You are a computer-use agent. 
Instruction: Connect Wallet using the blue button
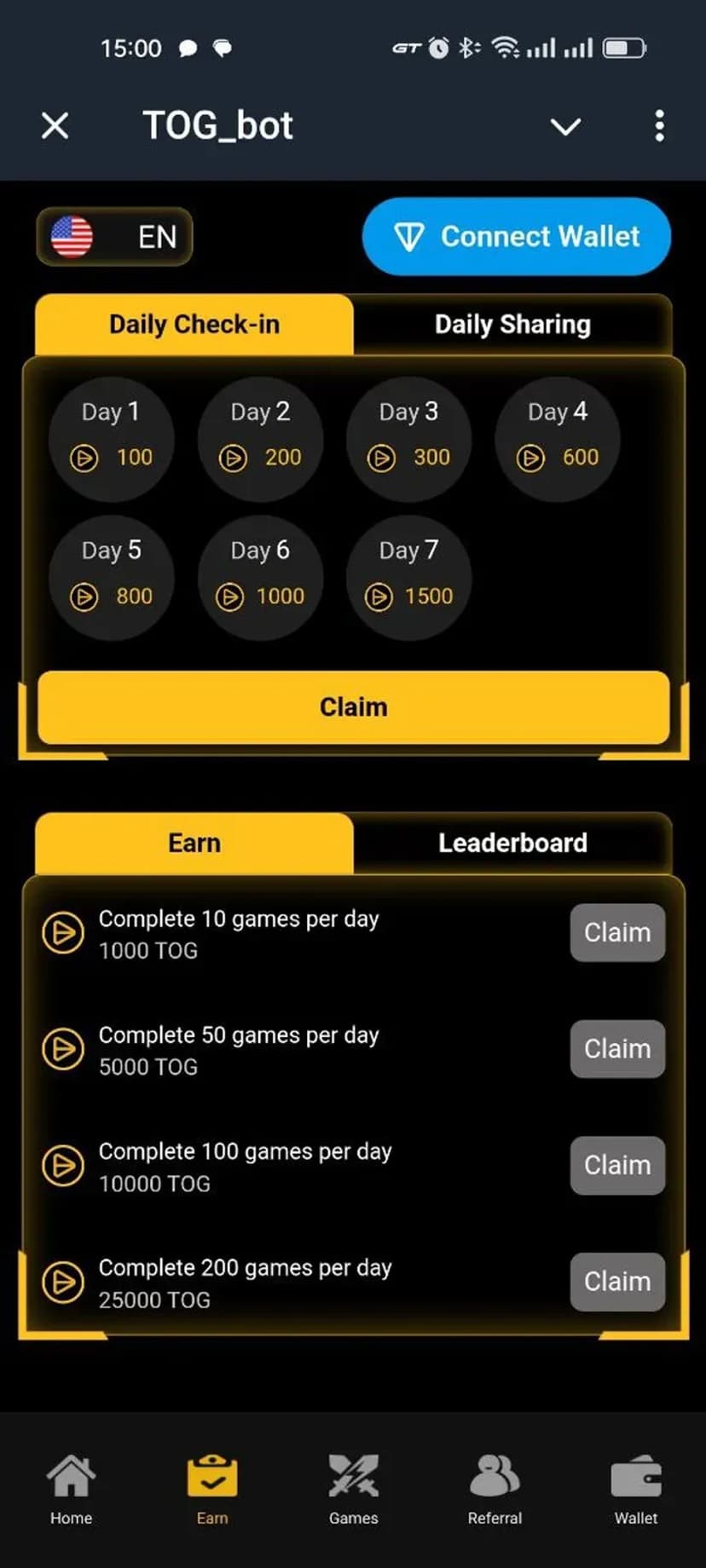(x=516, y=236)
